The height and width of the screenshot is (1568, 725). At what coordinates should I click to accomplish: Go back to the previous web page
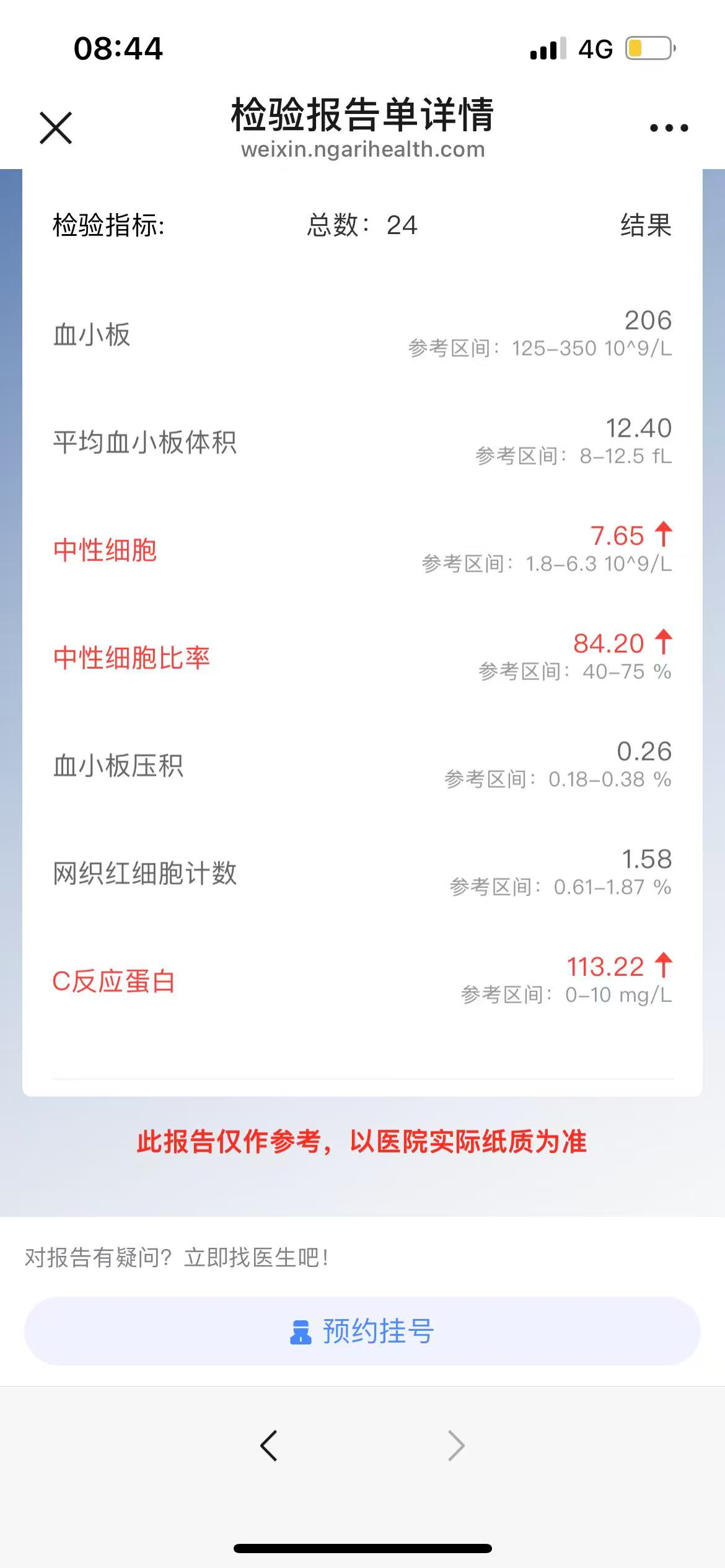(269, 1446)
